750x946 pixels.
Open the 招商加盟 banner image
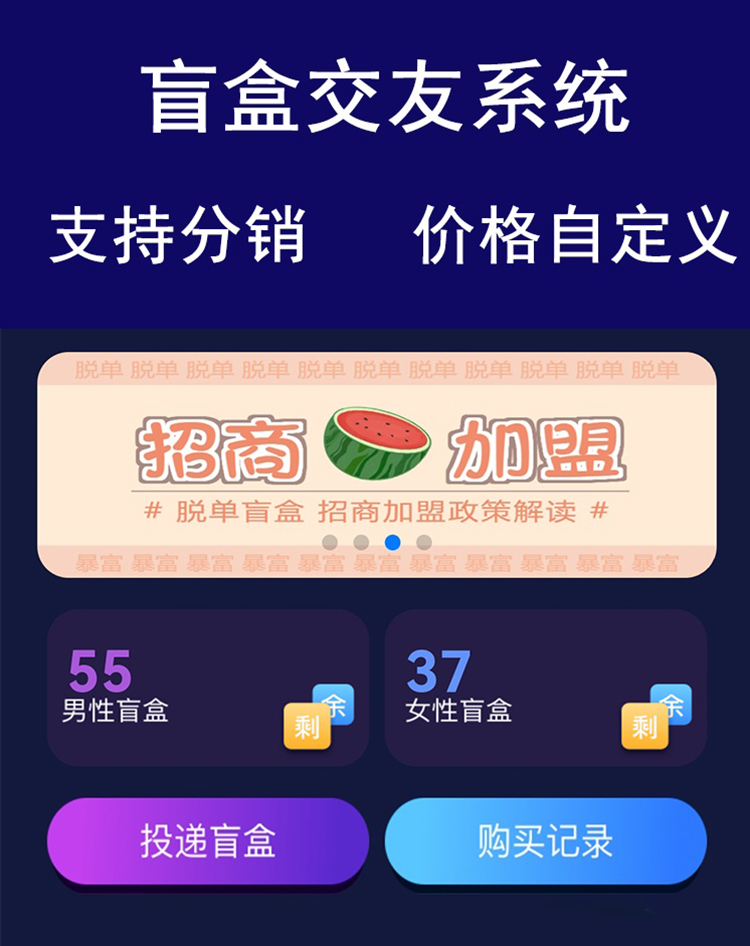coord(375,460)
